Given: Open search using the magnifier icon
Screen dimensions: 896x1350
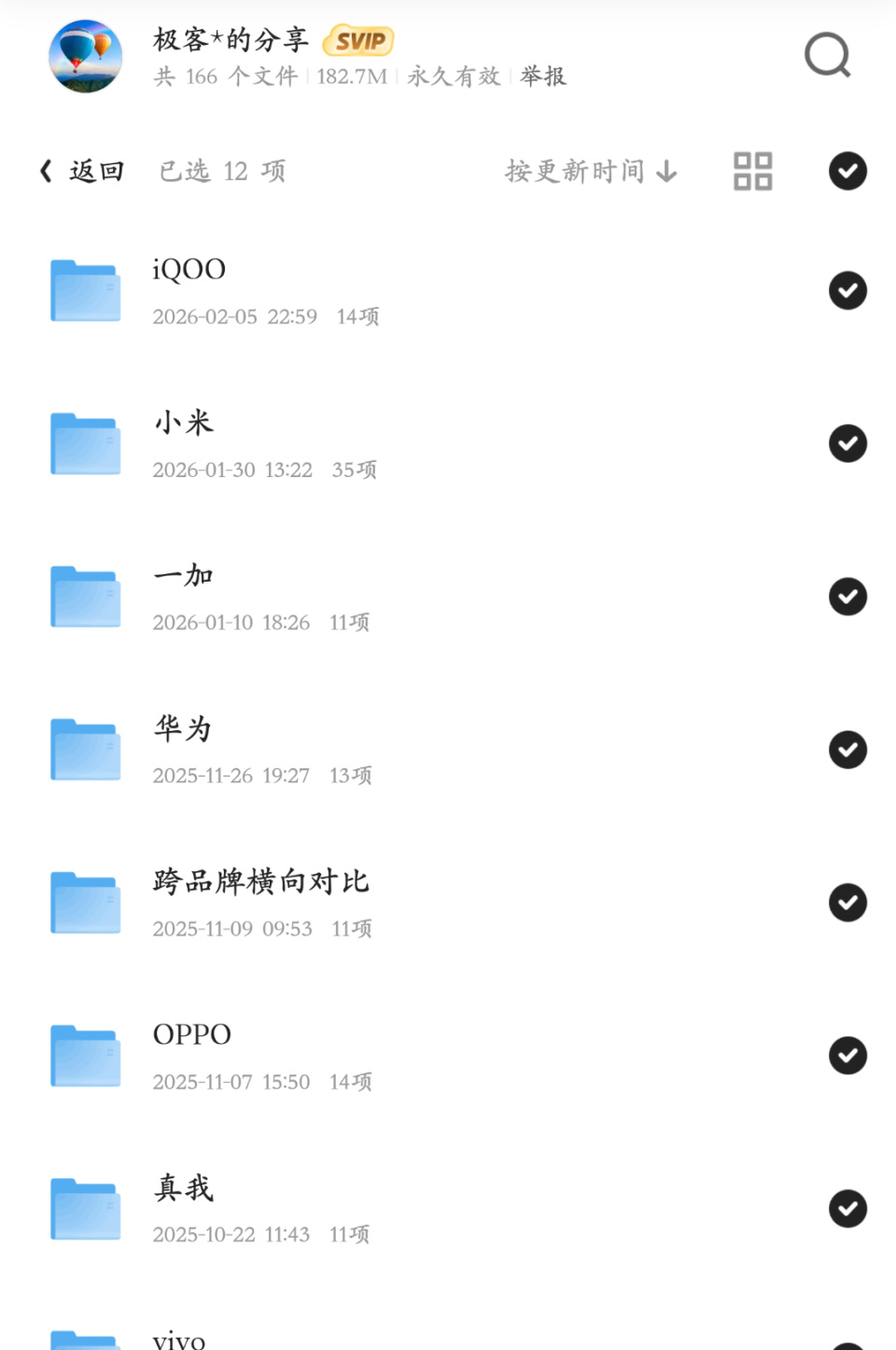Looking at the screenshot, I should [827, 56].
